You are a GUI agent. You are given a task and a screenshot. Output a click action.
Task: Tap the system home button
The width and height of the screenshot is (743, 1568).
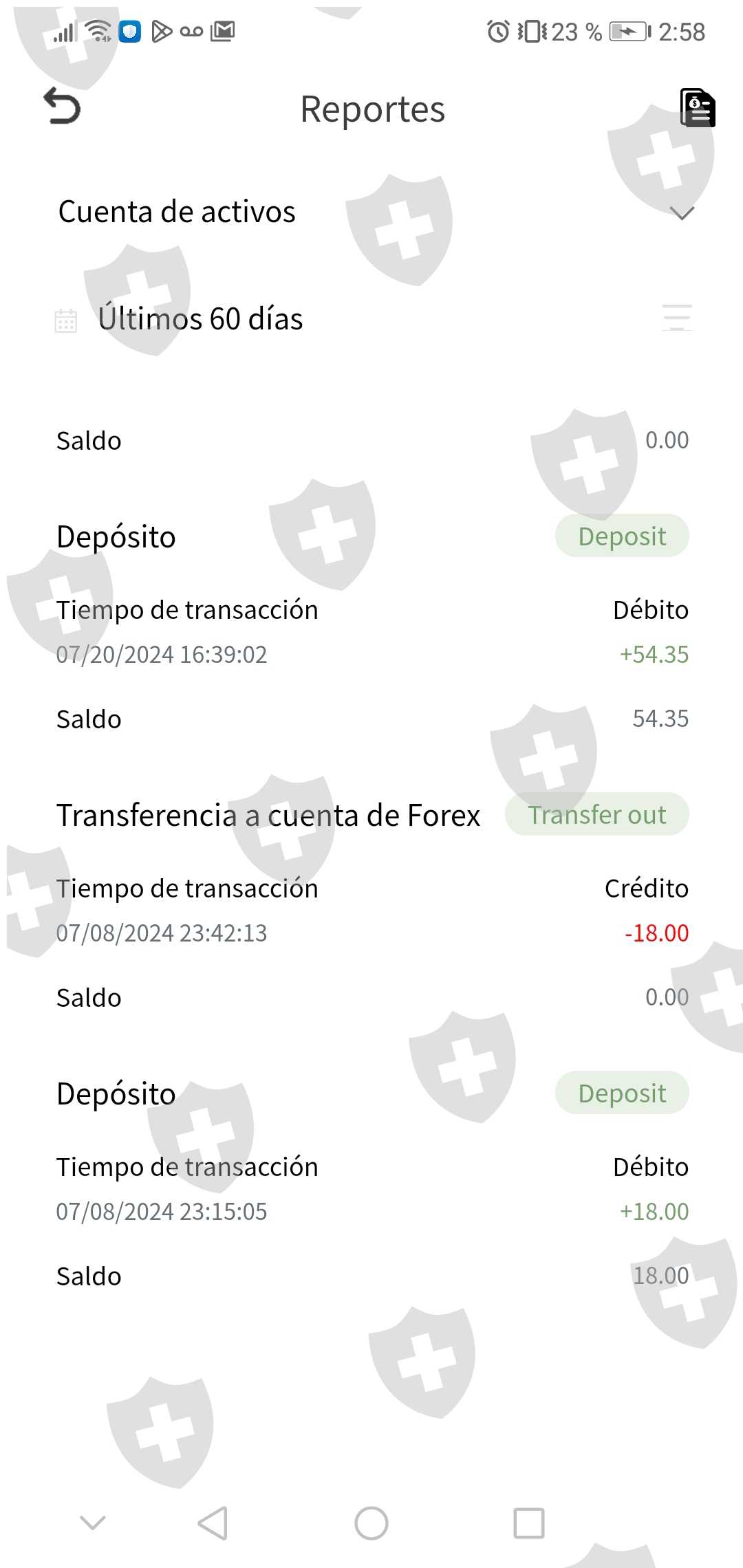coord(371,1523)
